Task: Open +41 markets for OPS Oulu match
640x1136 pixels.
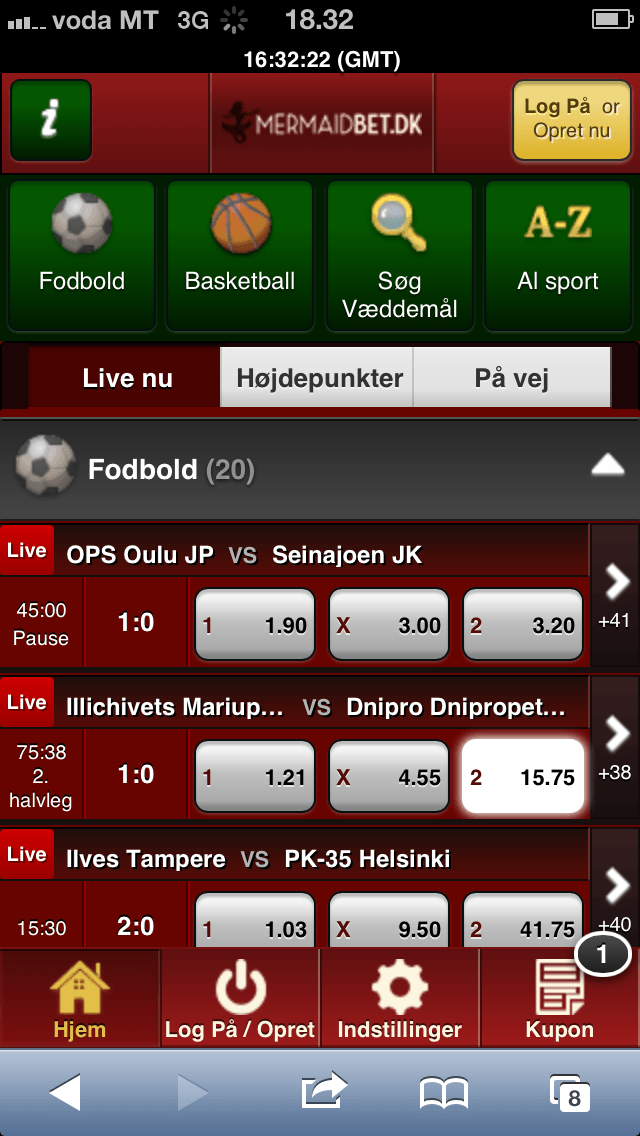Action: point(615,596)
